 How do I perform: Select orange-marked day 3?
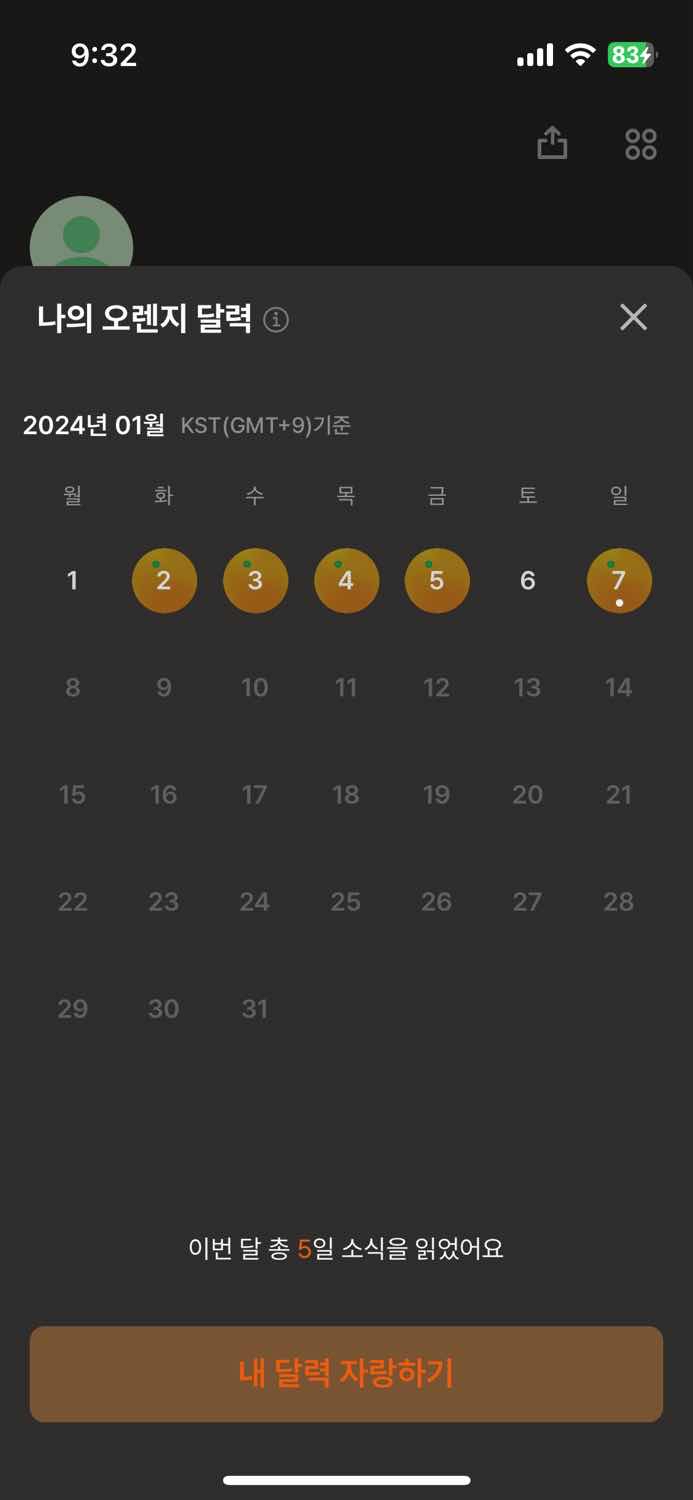(x=255, y=581)
